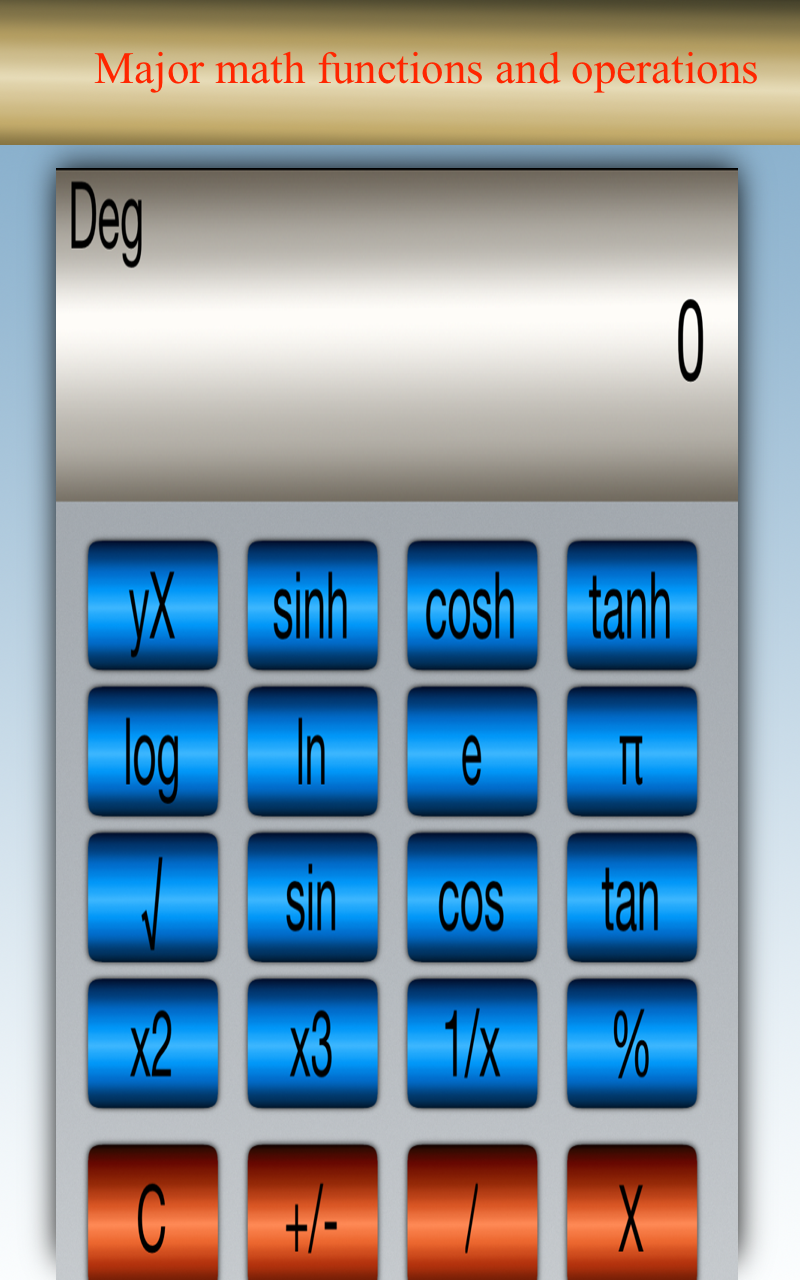Insert the π constant

(x=631, y=750)
